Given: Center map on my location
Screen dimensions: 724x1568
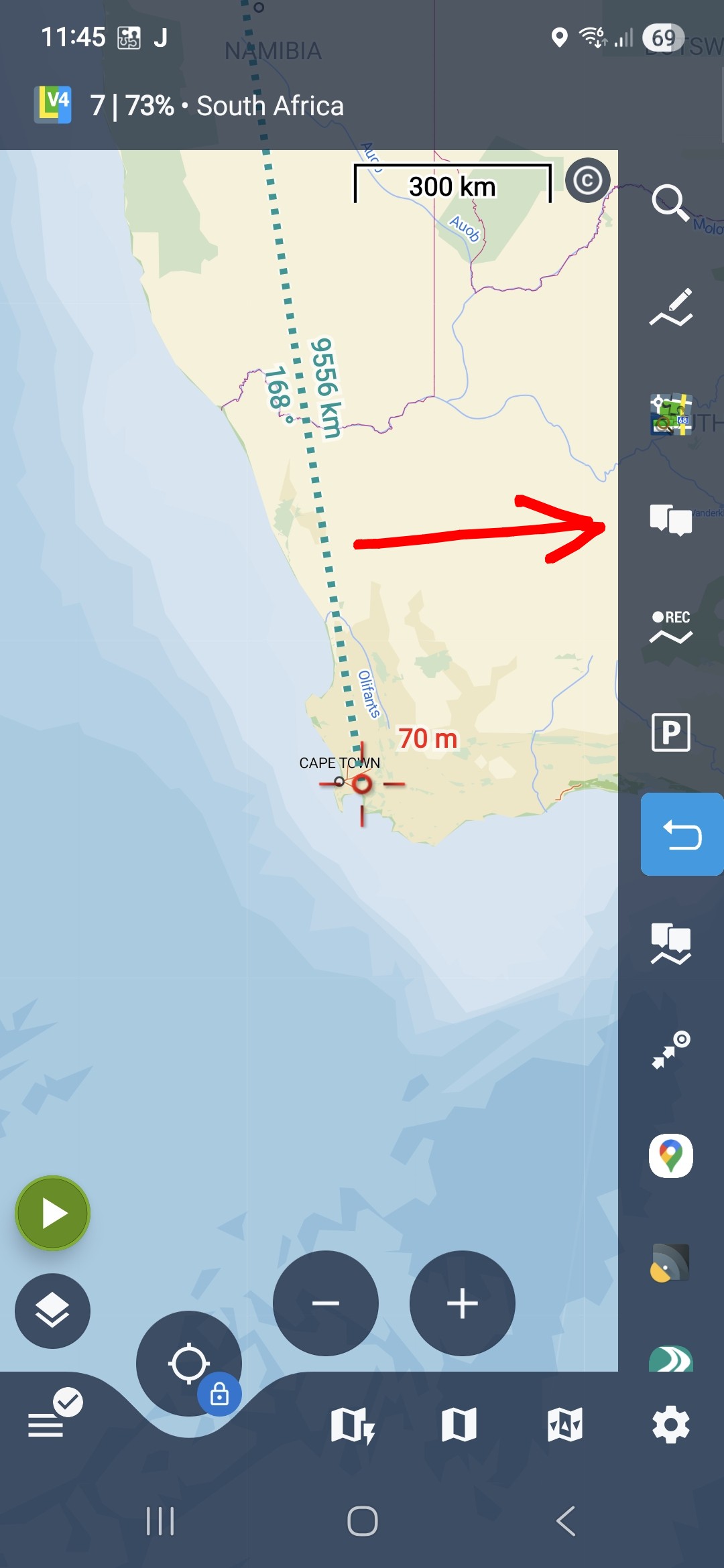Looking at the screenshot, I should (188, 1363).
